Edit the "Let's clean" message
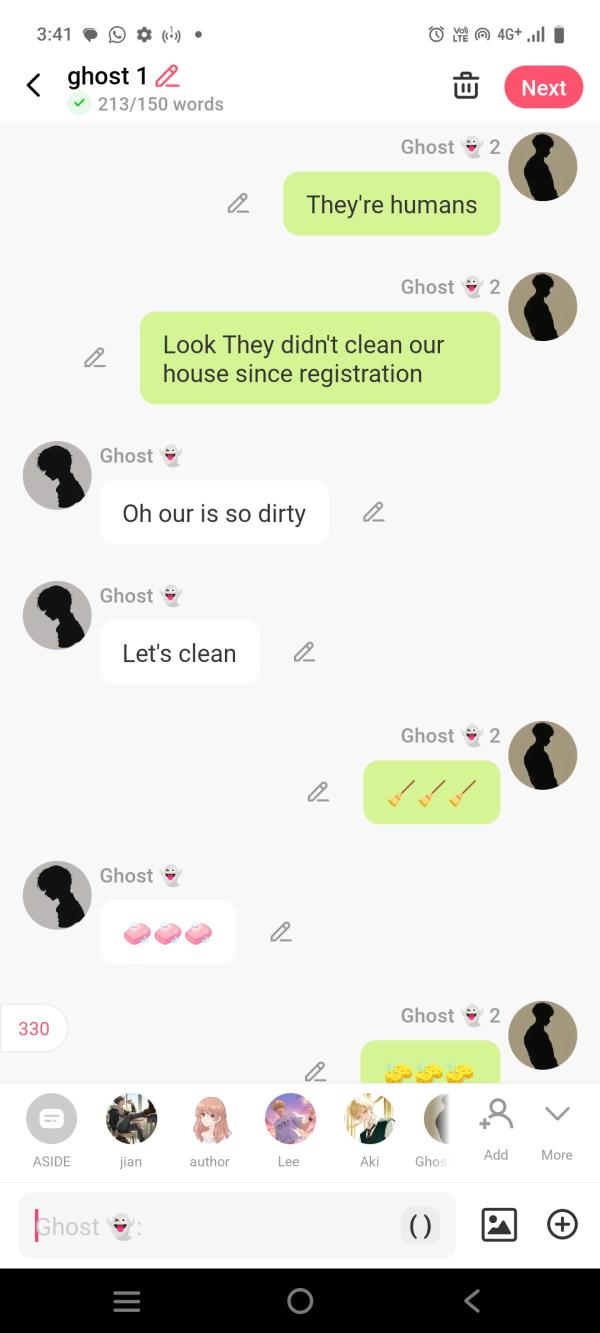 click(x=304, y=652)
